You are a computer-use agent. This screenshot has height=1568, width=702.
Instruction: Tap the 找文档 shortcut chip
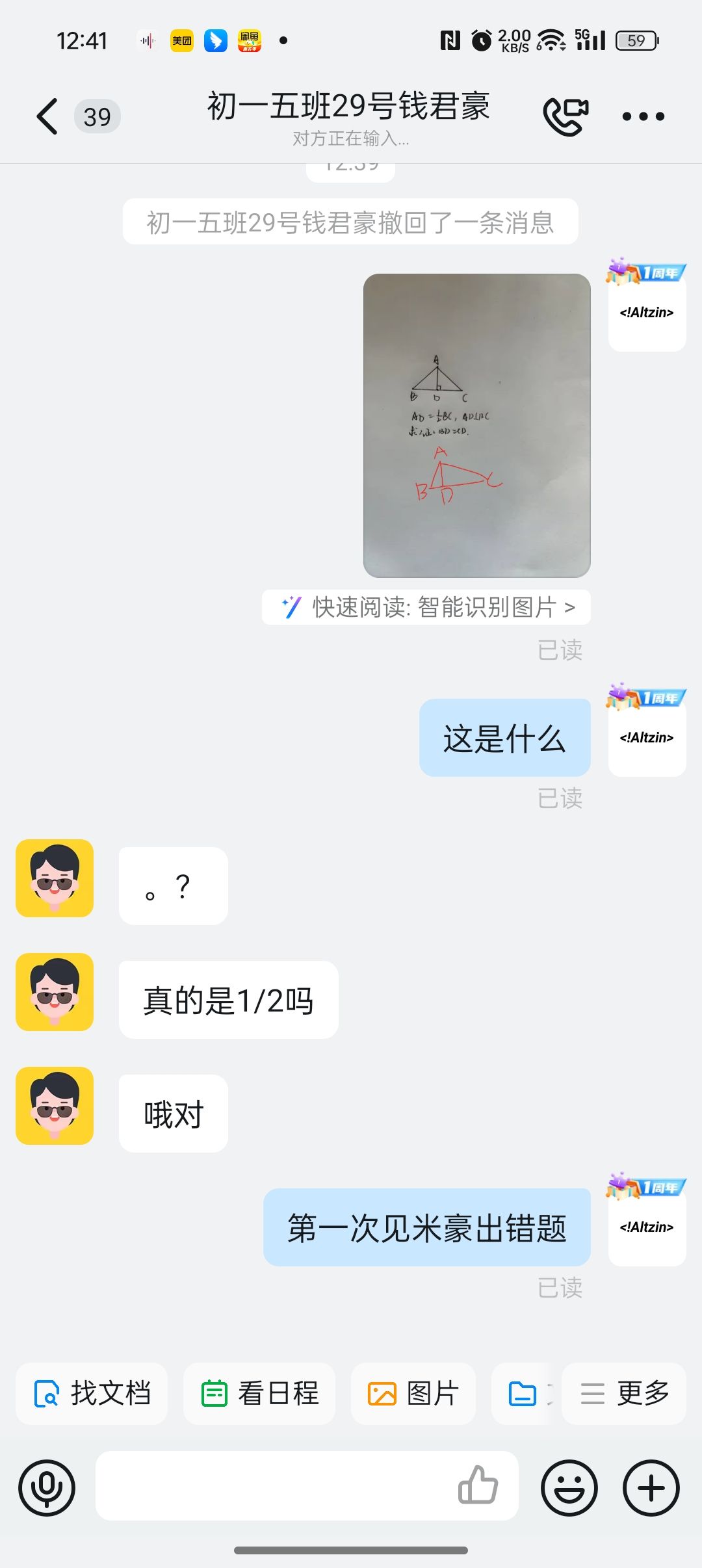click(x=92, y=1394)
